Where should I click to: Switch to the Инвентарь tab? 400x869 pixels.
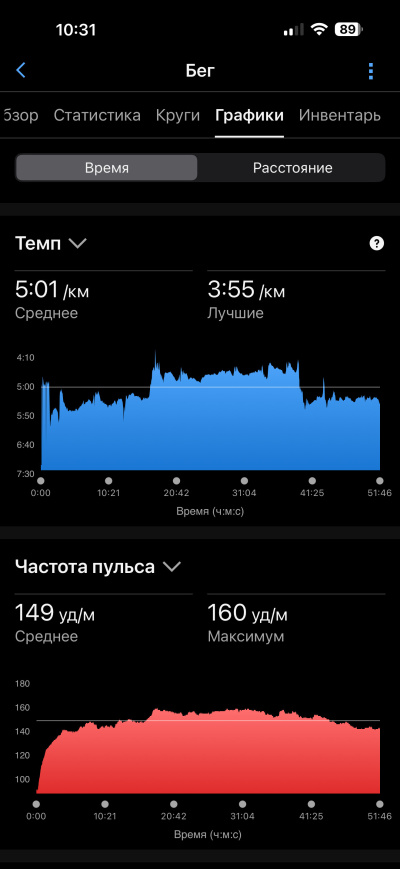(x=340, y=115)
